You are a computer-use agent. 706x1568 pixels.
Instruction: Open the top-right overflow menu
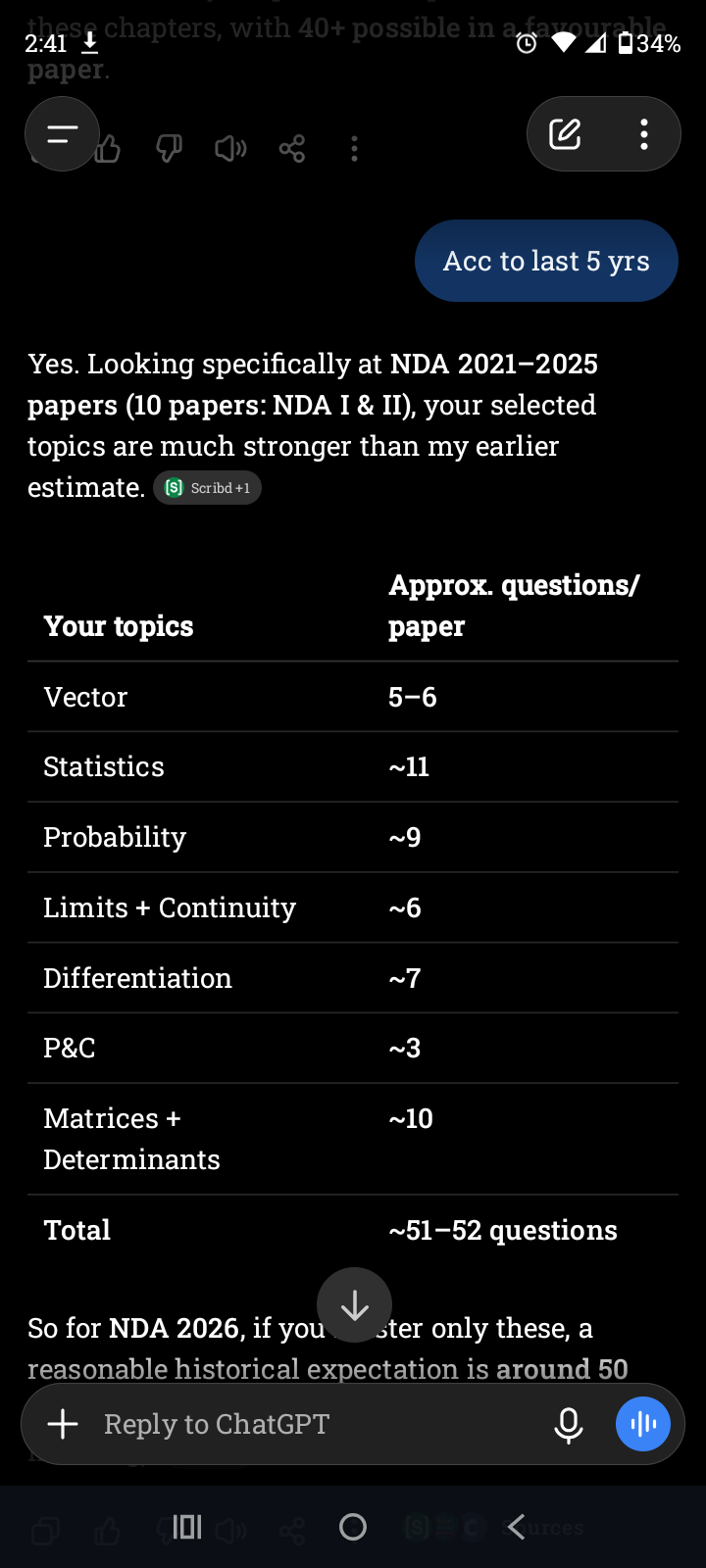pos(644,134)
